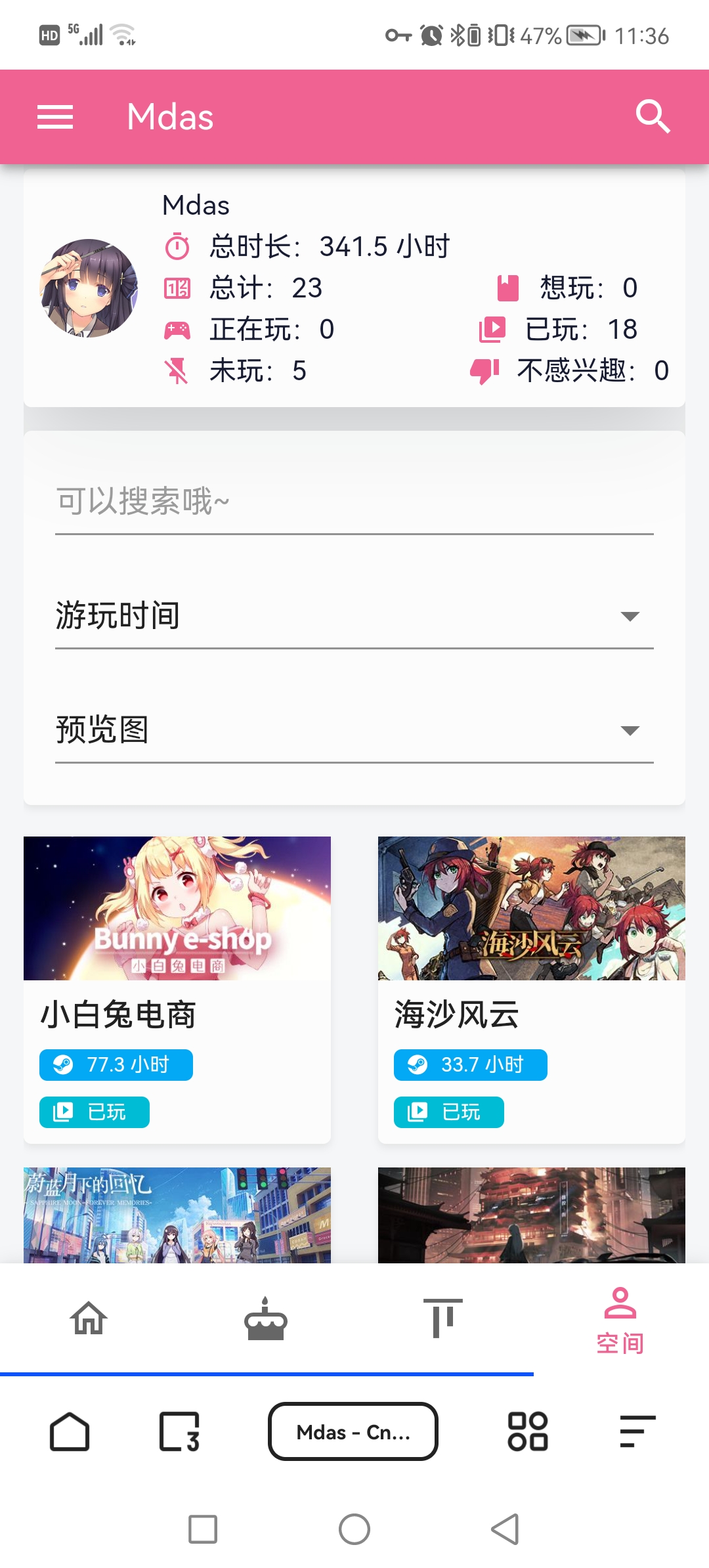This screenshot has height=1568, width=709.
Task: Open the browser four-squares tools grid
Action: point(528,1431)
